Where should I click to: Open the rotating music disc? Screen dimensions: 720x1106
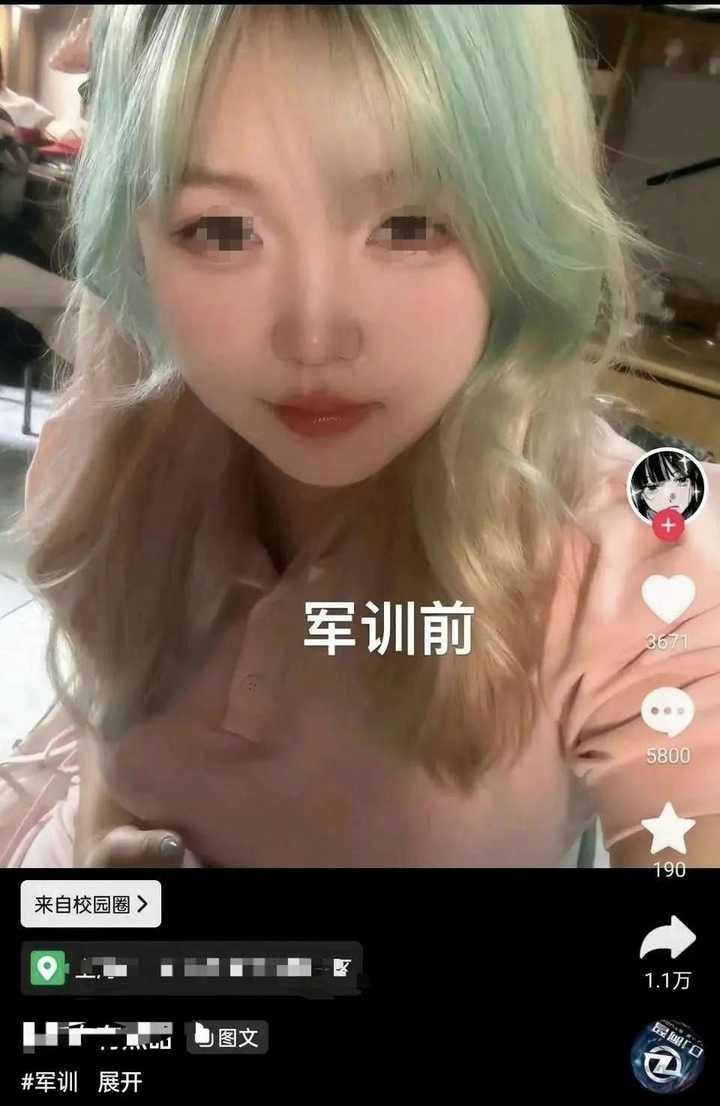tap(667, 1056)
